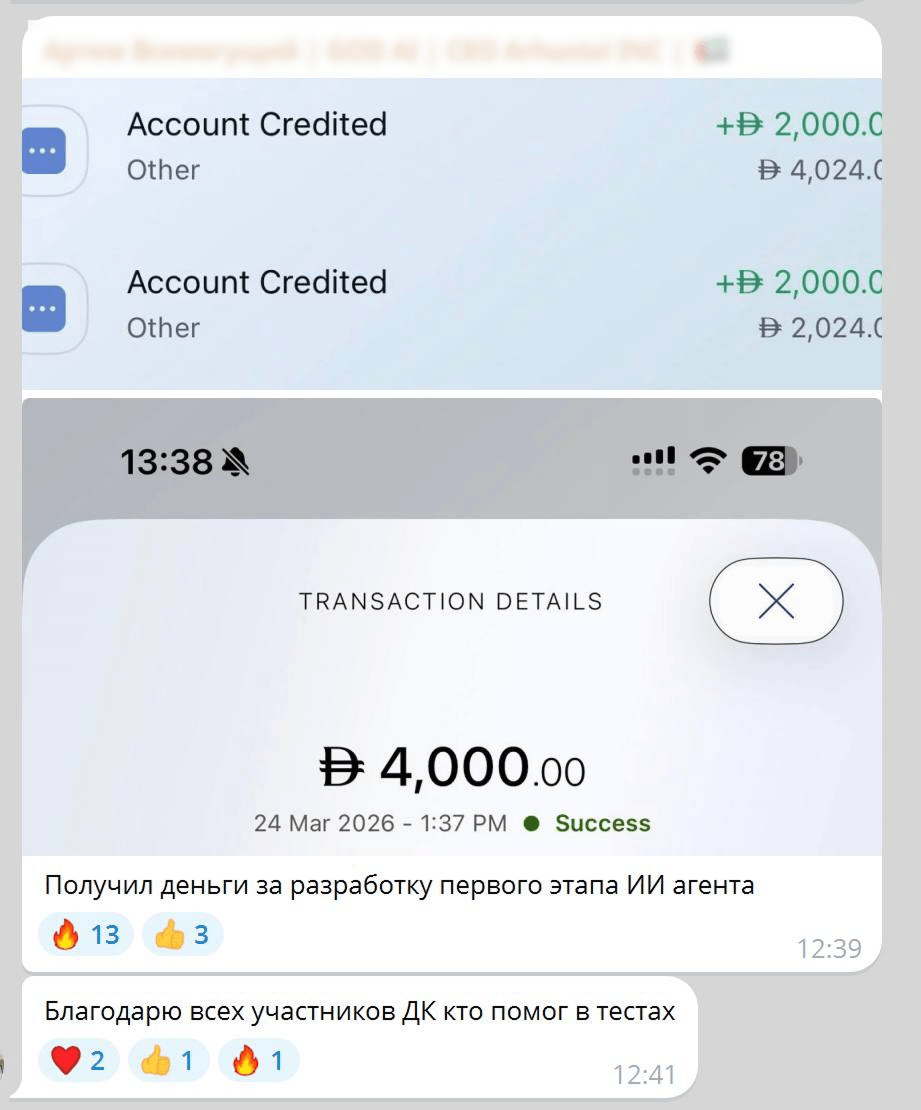Viewport: 921px width, 1110px height.
Task: Add a thumbs-up to the reaction showing 3
Action: [182, 935]
